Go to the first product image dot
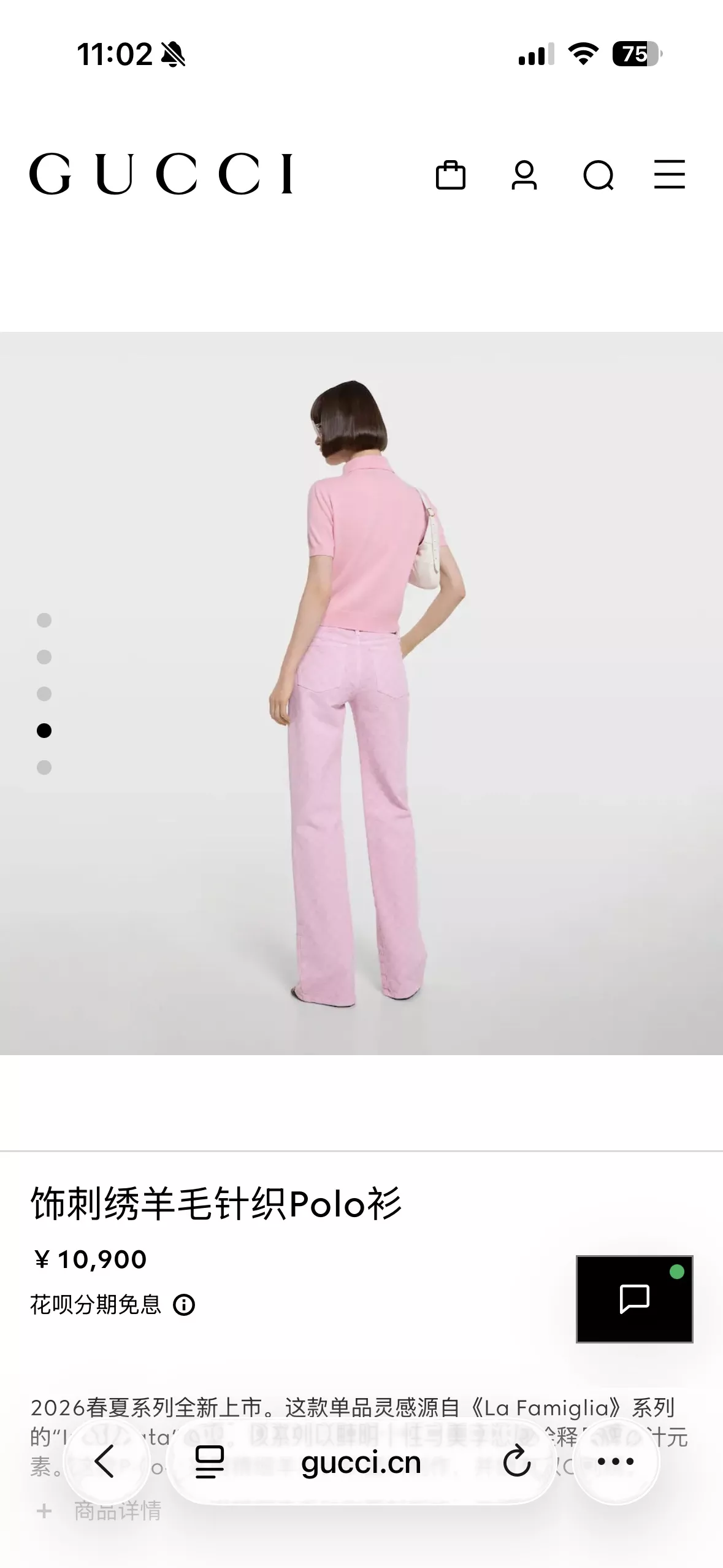Image resolution: width=723 pixels, height=1568 pixels. coord(44,620)
